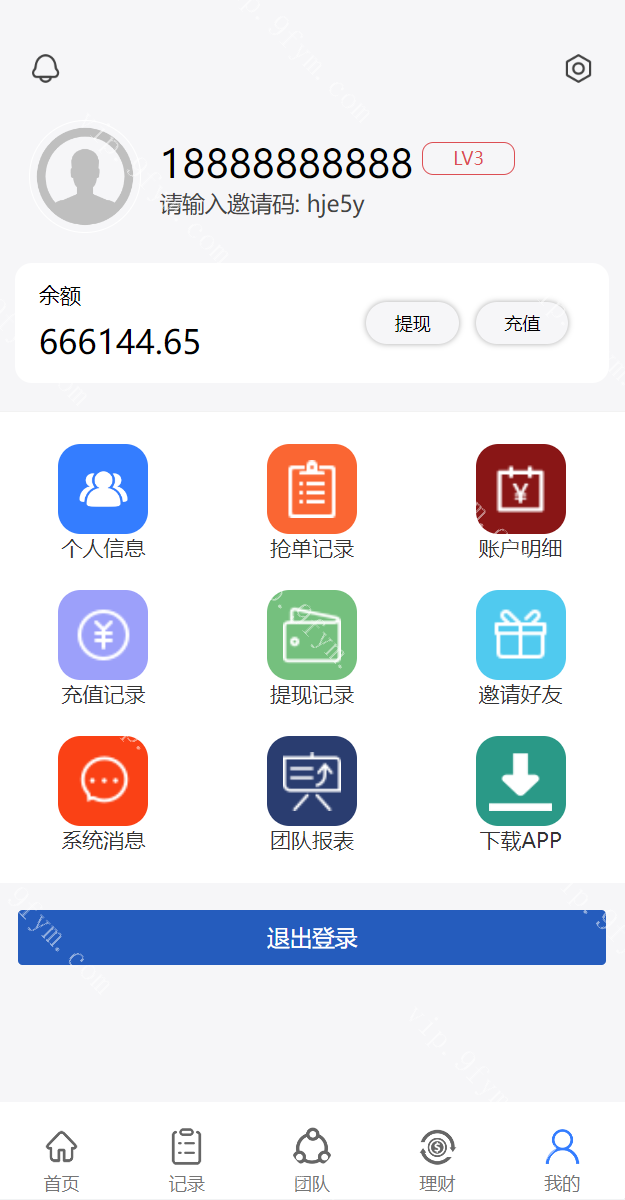The image size is (625, 1200).
Task: Select the 我的 profile tab
Action: (x=562, y=1158)
